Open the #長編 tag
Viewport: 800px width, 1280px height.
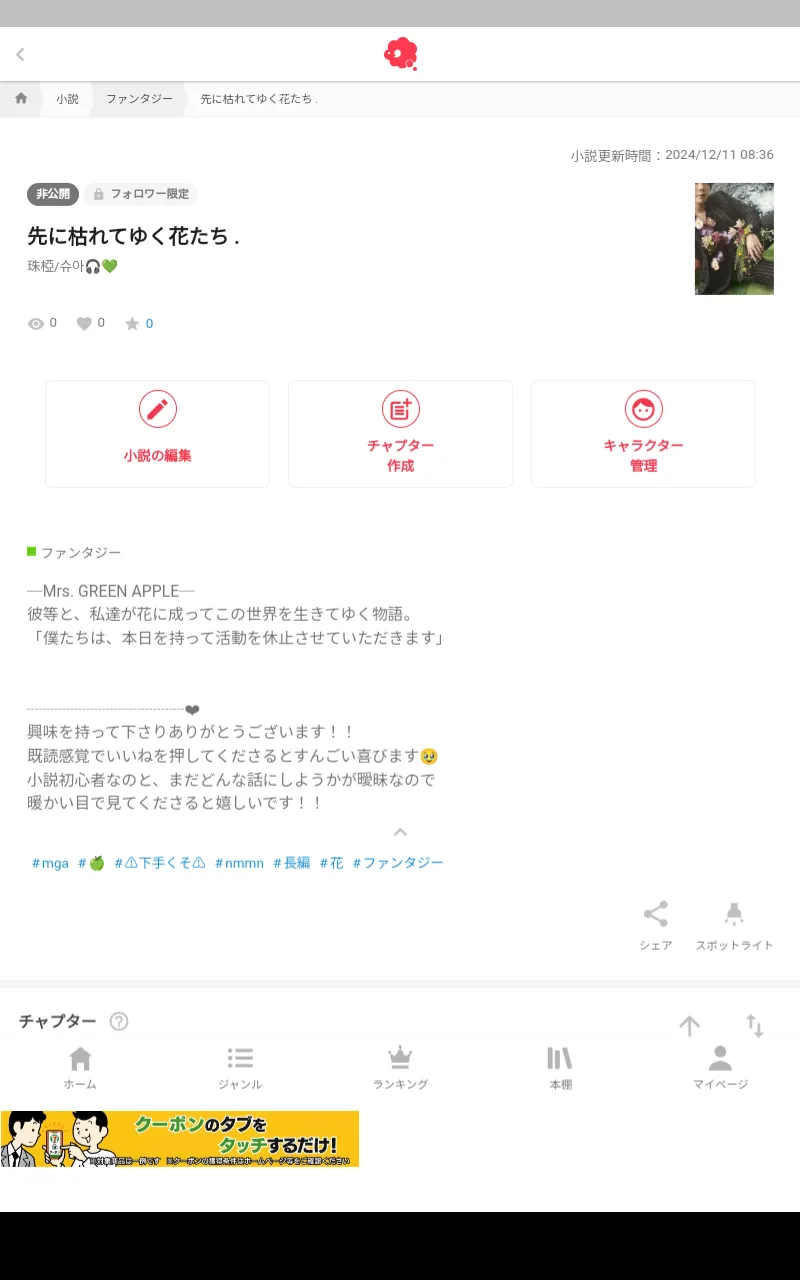[x=292, y=862]
